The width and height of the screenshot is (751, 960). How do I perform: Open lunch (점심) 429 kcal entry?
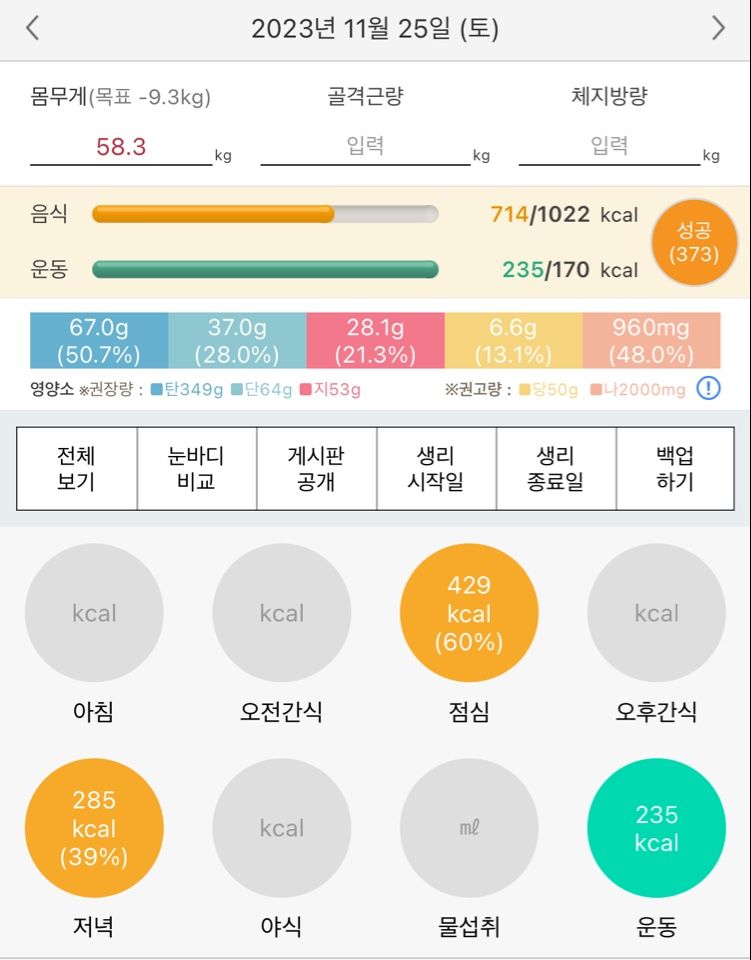point(469,613)
